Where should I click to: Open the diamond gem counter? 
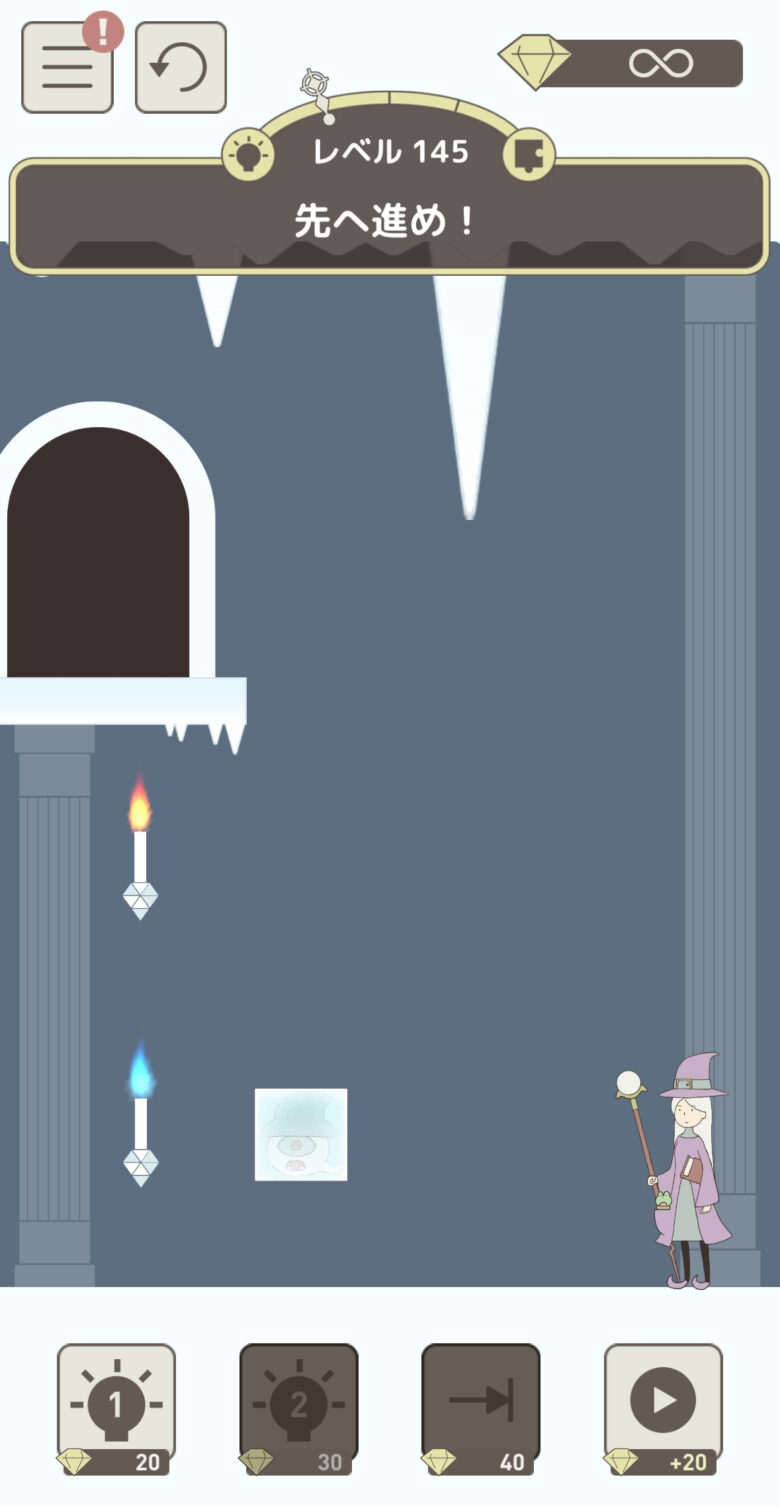[622, 64]
